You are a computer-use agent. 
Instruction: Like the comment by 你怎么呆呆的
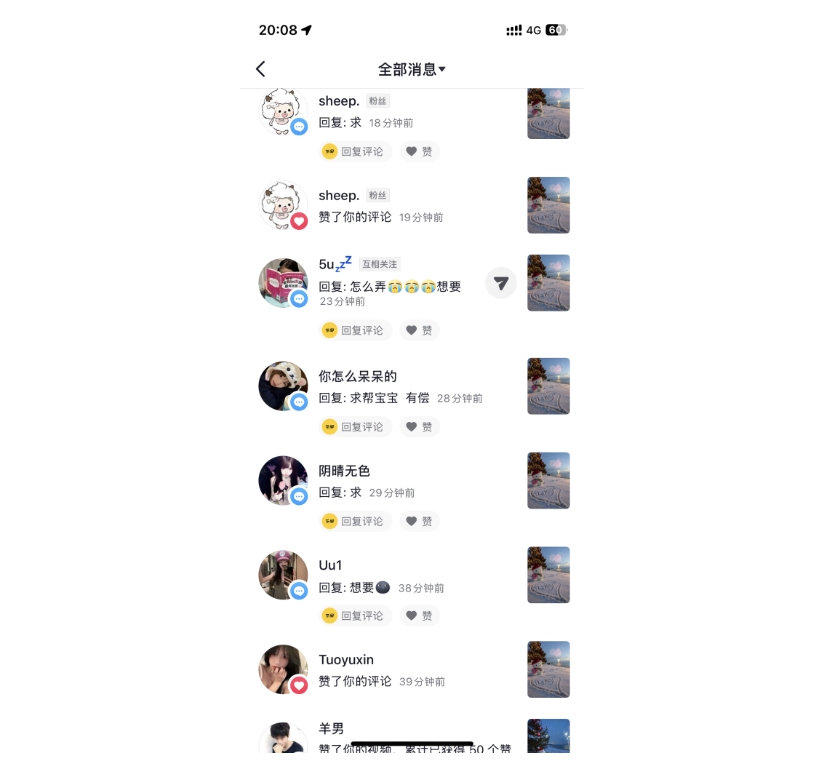pyautogui.click(x=420, y=427)
